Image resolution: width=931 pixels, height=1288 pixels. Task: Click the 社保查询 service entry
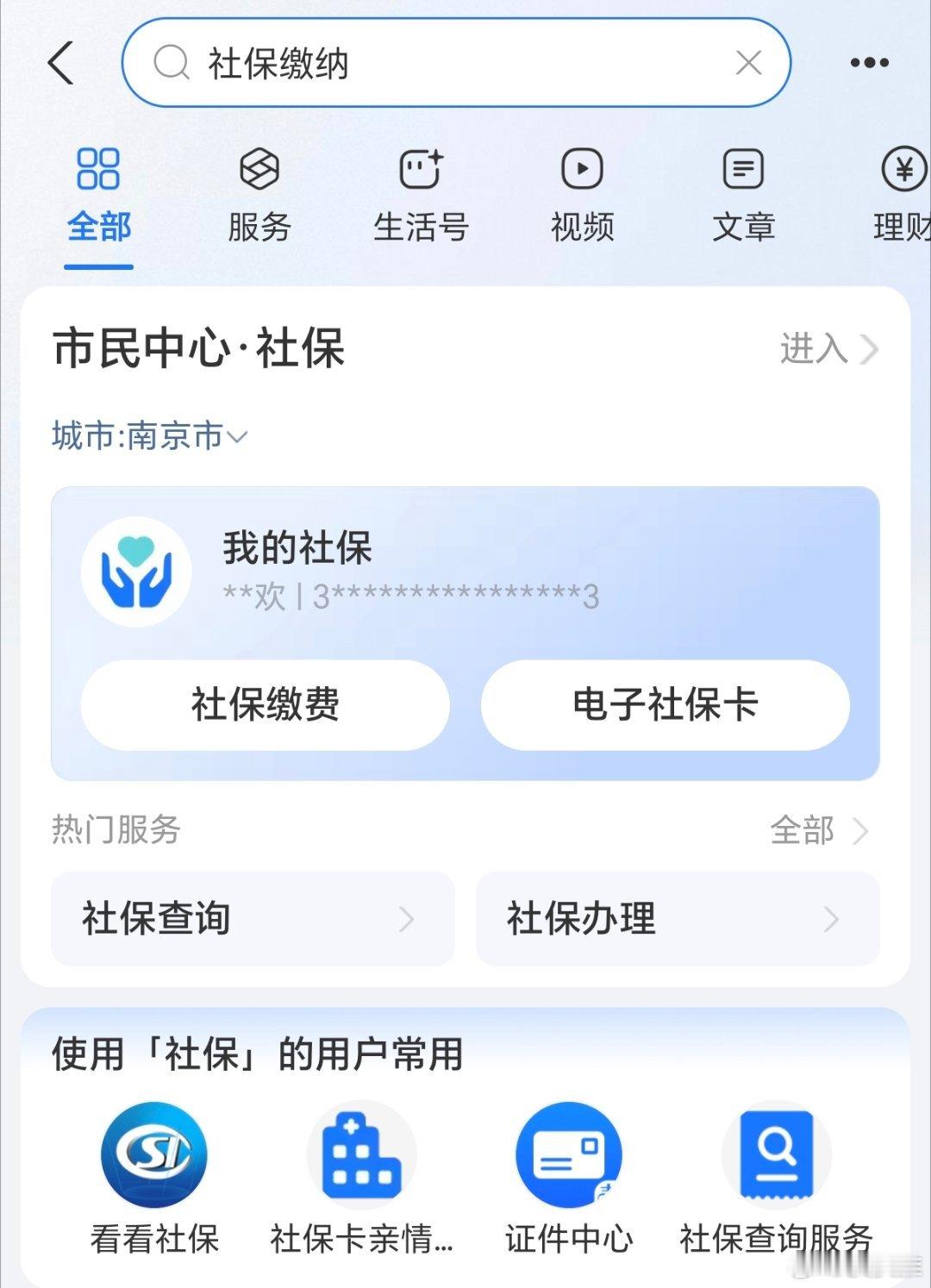point(252,919)
